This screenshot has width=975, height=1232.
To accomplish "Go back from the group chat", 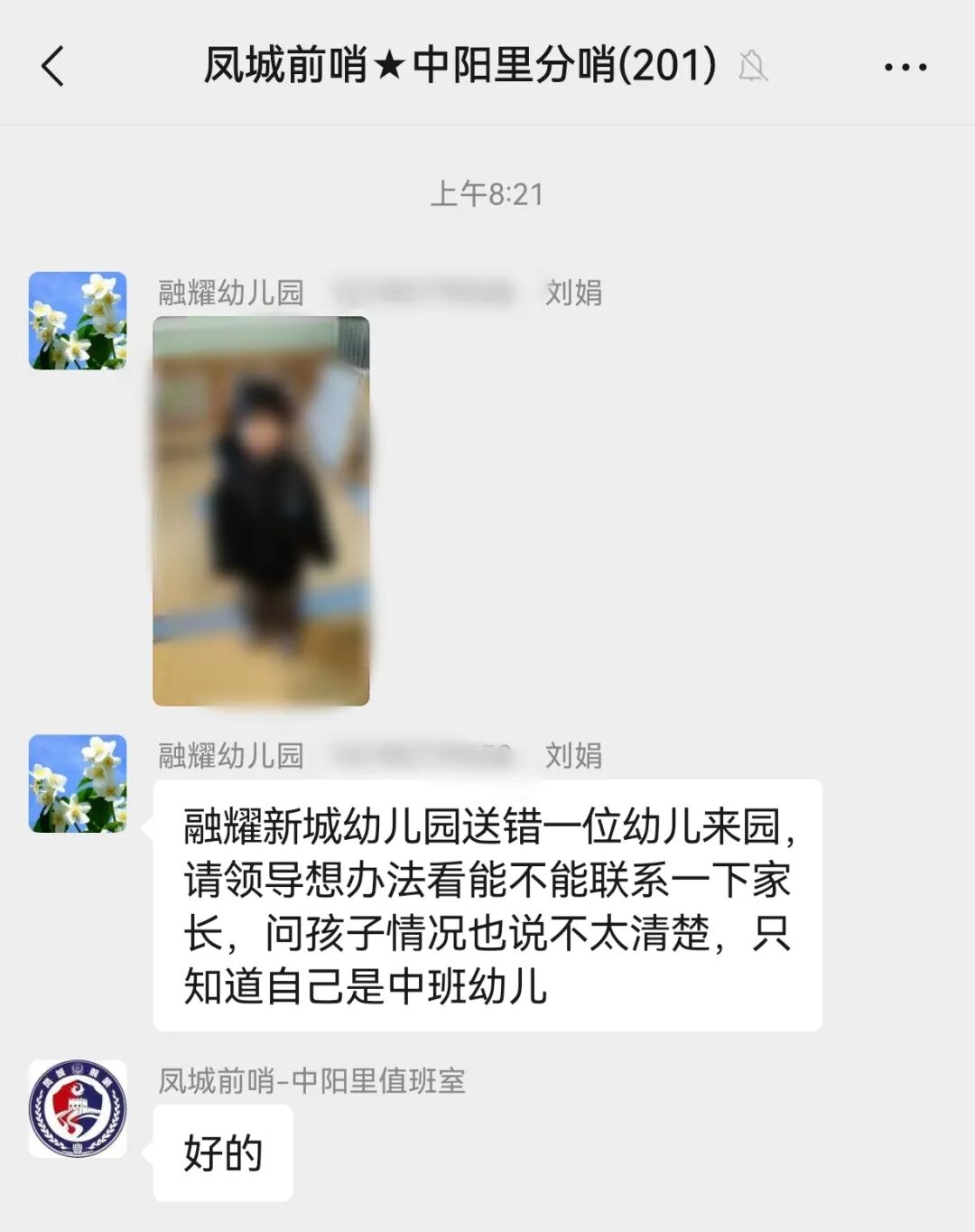I will pyautogui.click(x=53, y=66).
